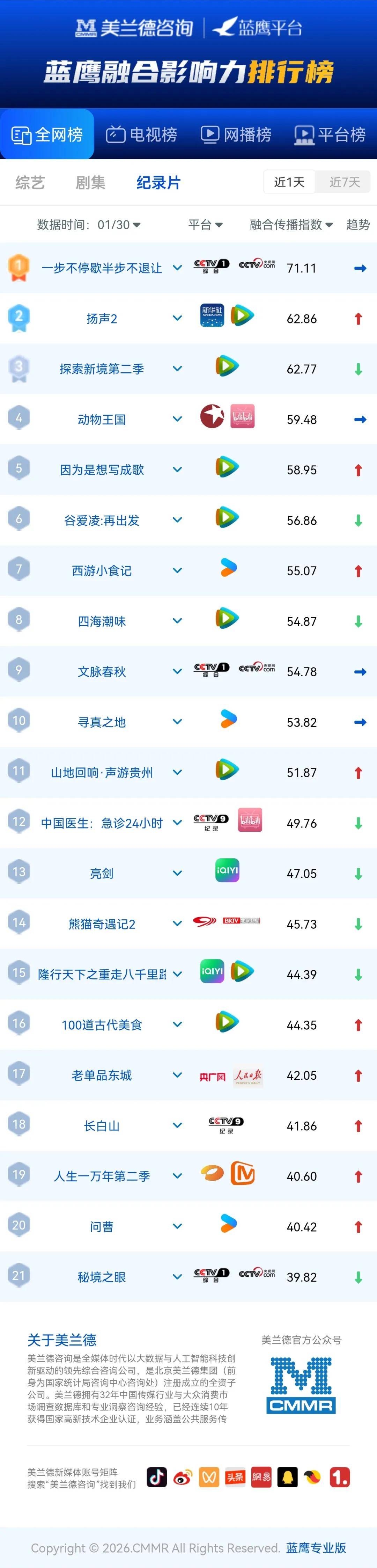Image resolution: width=377 pixels, height=1568 pixels.
Task: Open the 数据时间 date dropdown
Action: [x=89, y=225]
